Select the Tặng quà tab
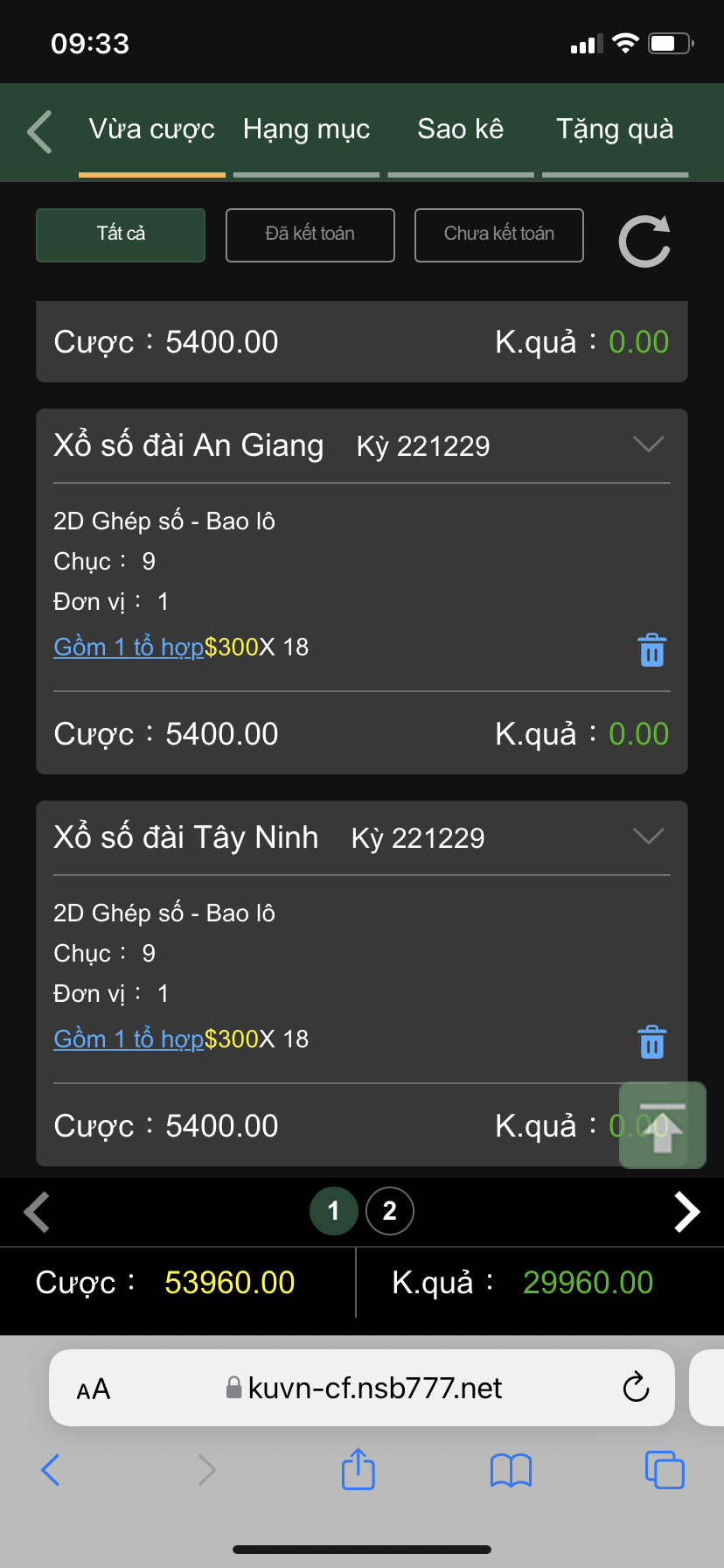 point(615,130)
